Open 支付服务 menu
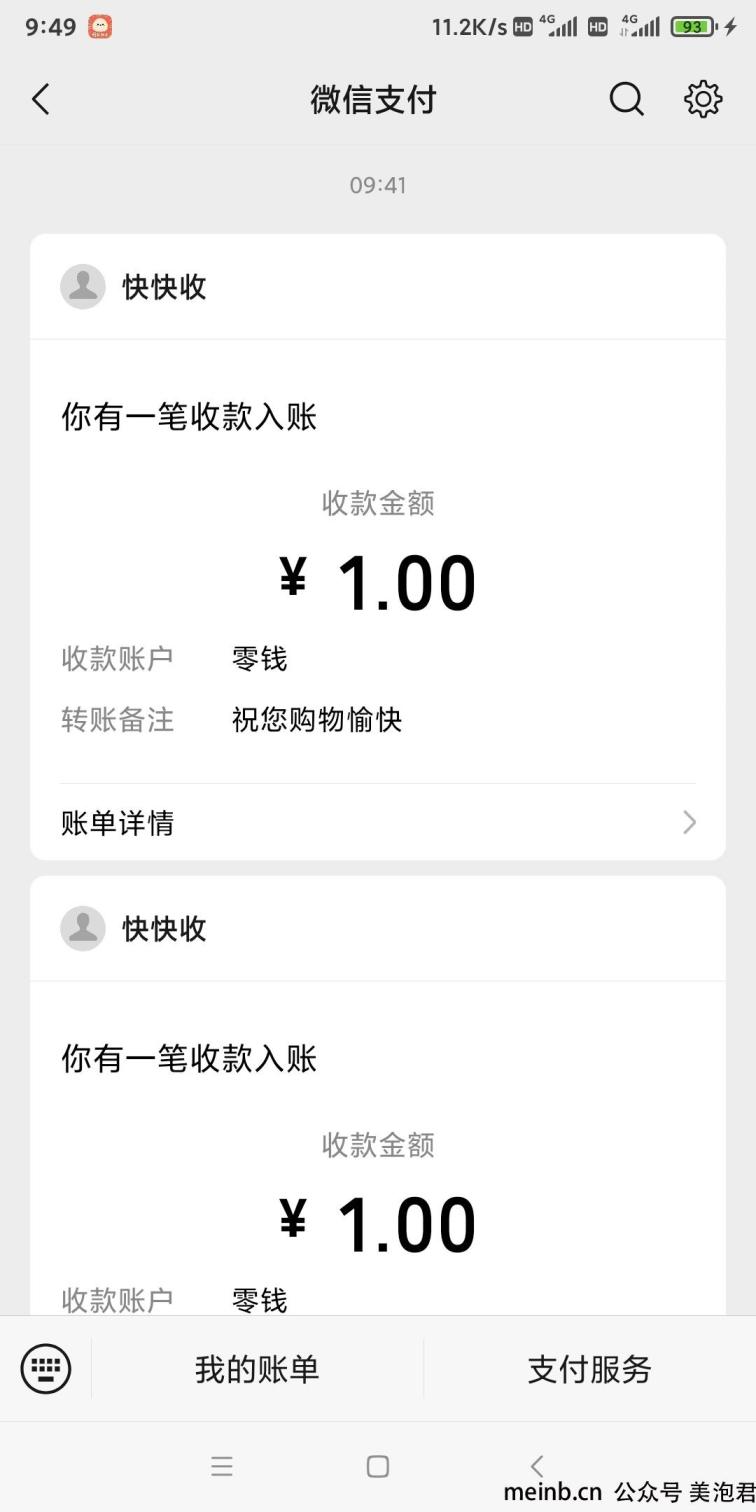This screenshot has width=756, height=1512. coord(590,1369)
